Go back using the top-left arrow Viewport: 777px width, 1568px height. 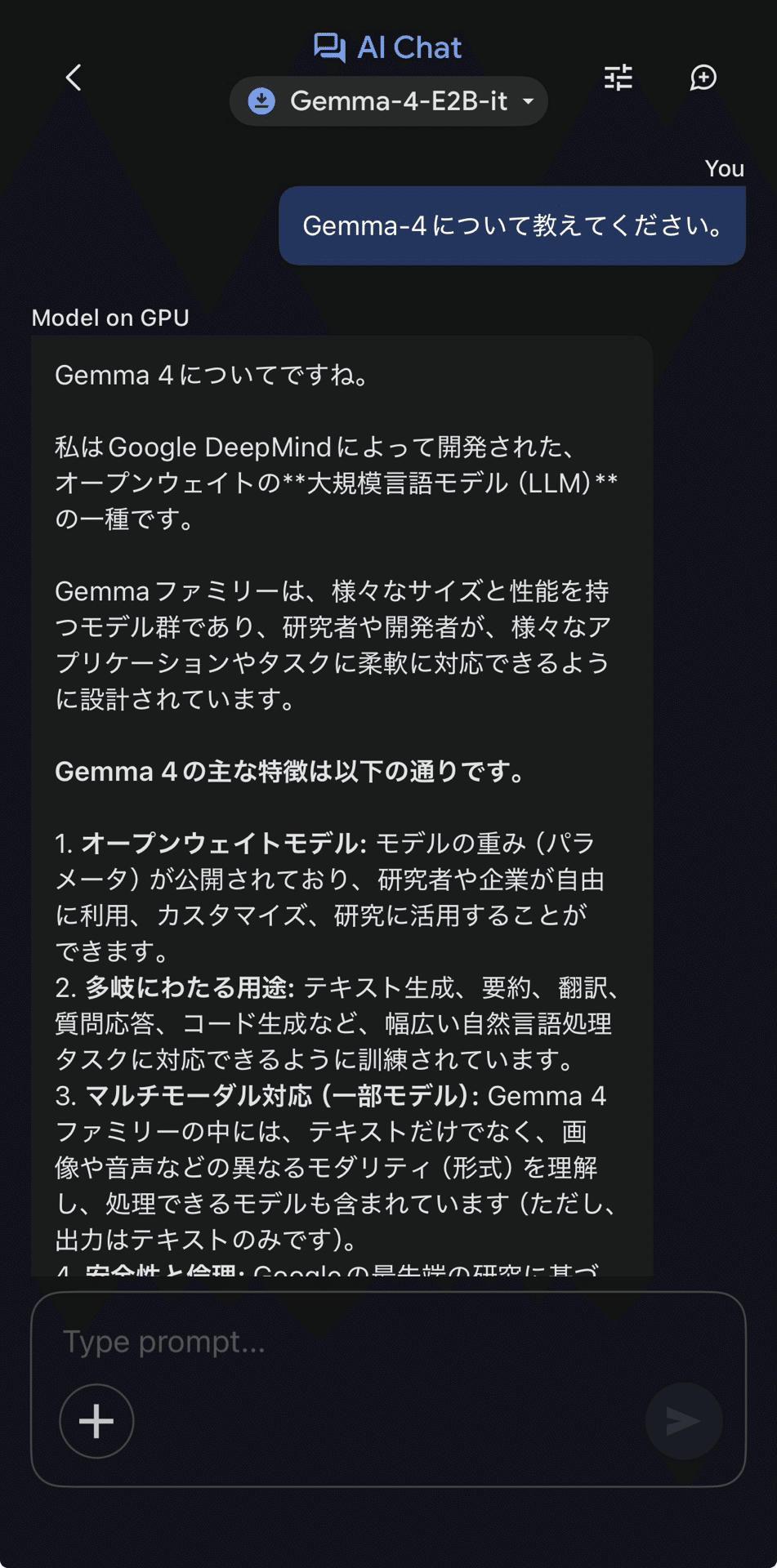click(74, 78)
